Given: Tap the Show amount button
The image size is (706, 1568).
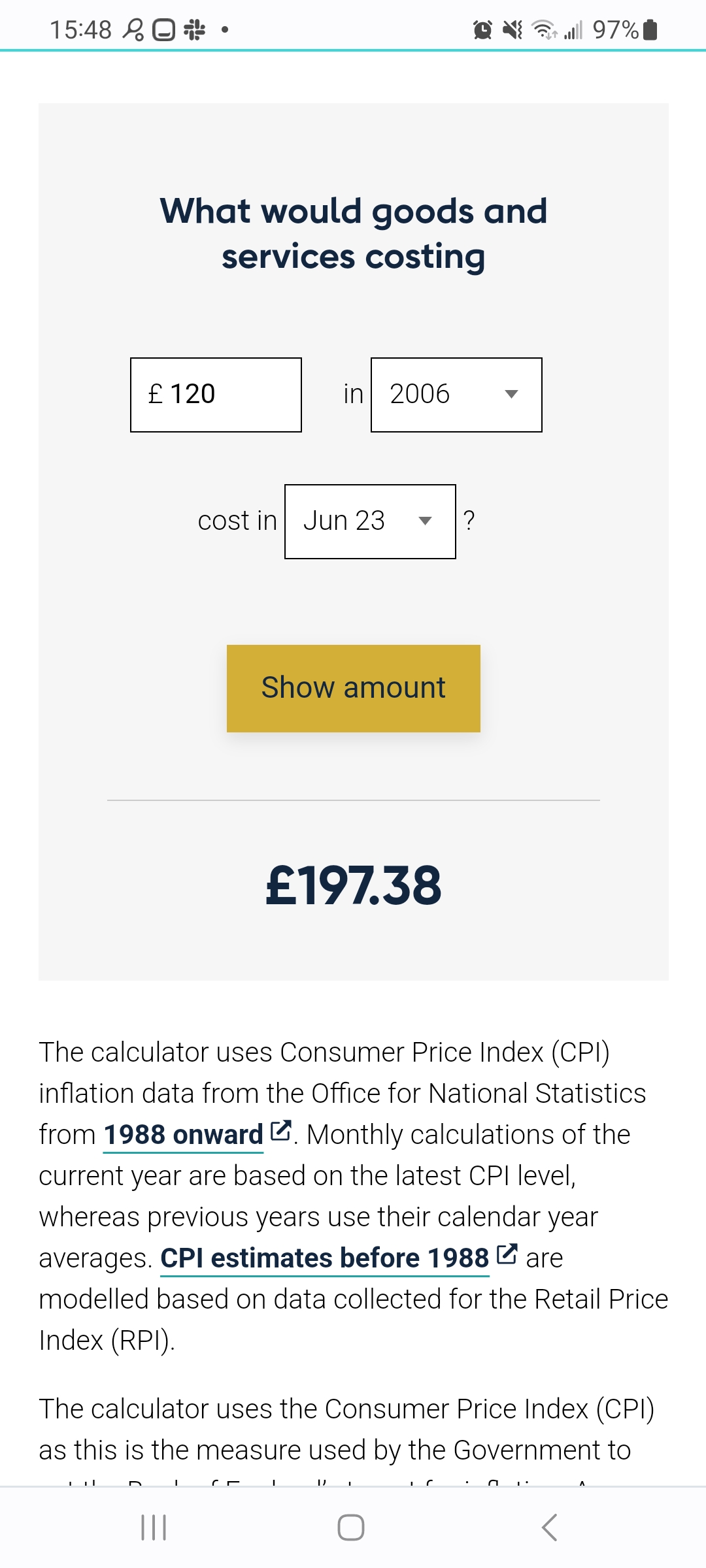Looking at the screenshot, I should (x=354, y=688).
